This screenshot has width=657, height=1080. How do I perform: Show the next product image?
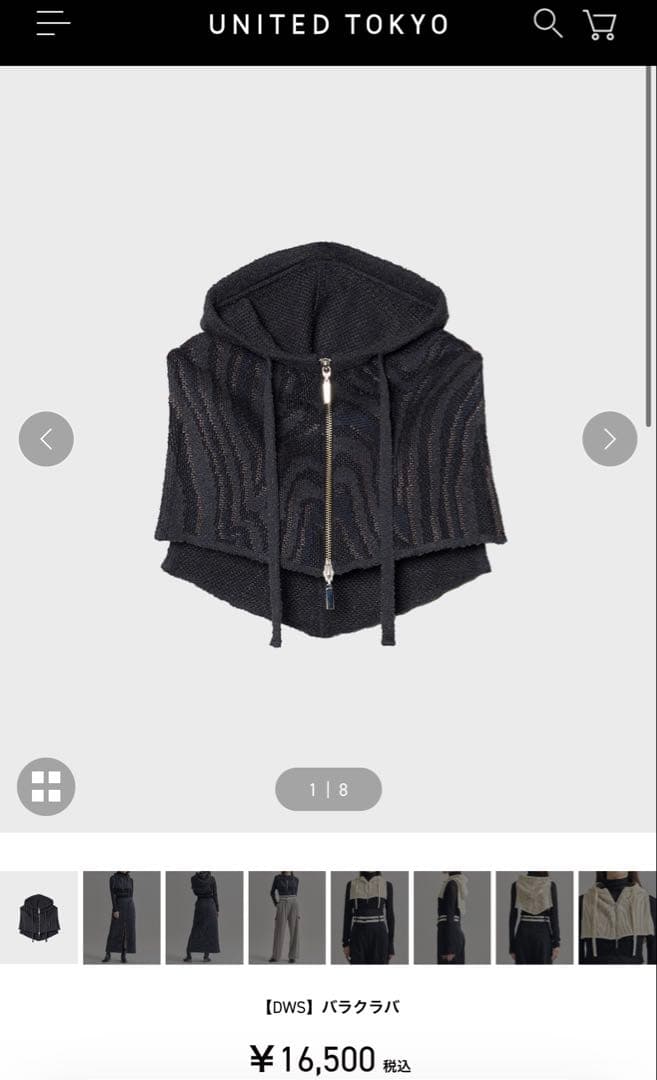coord(610,438)
